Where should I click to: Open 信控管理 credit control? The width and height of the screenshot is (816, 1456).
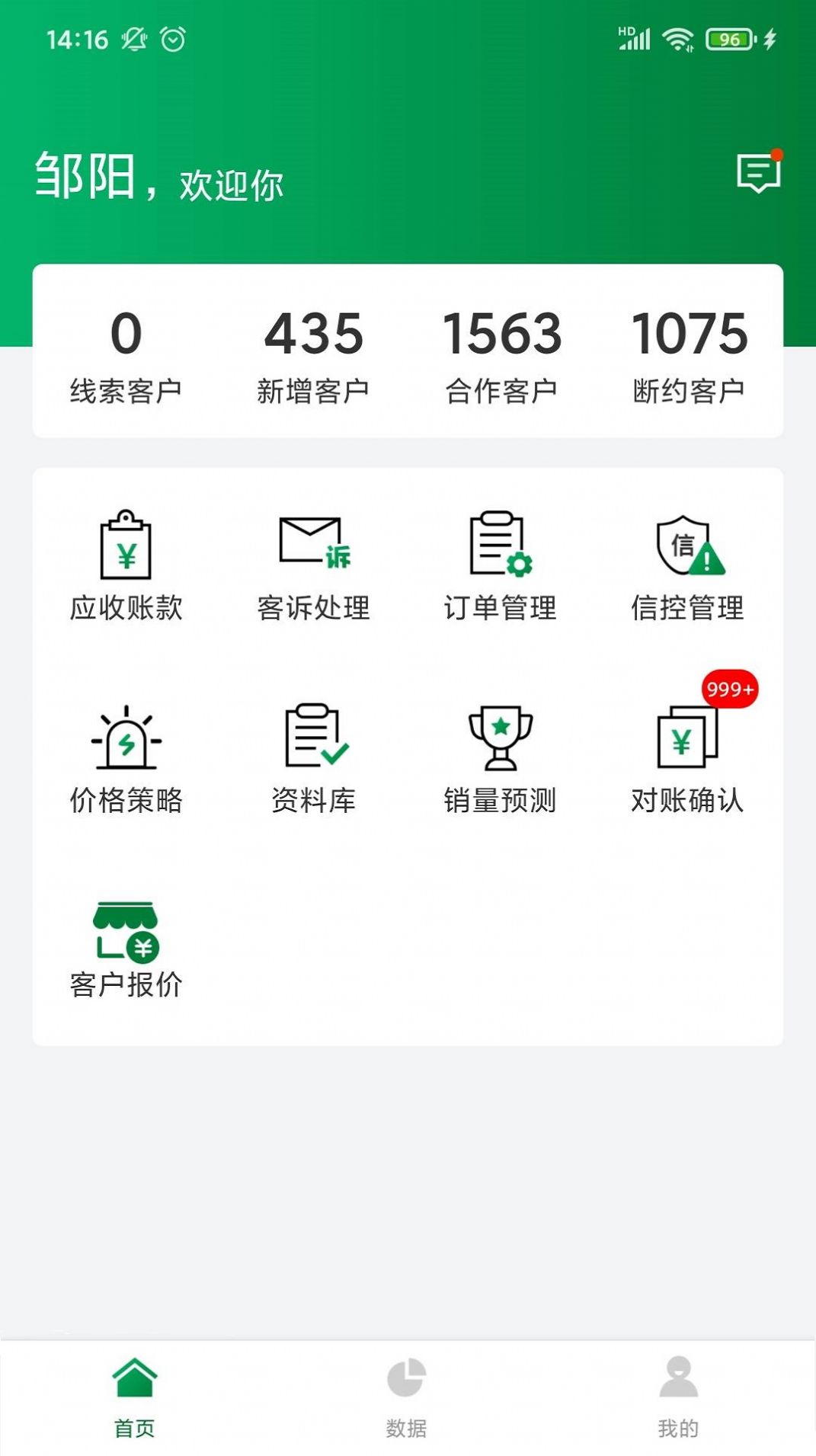coord(688,562)
